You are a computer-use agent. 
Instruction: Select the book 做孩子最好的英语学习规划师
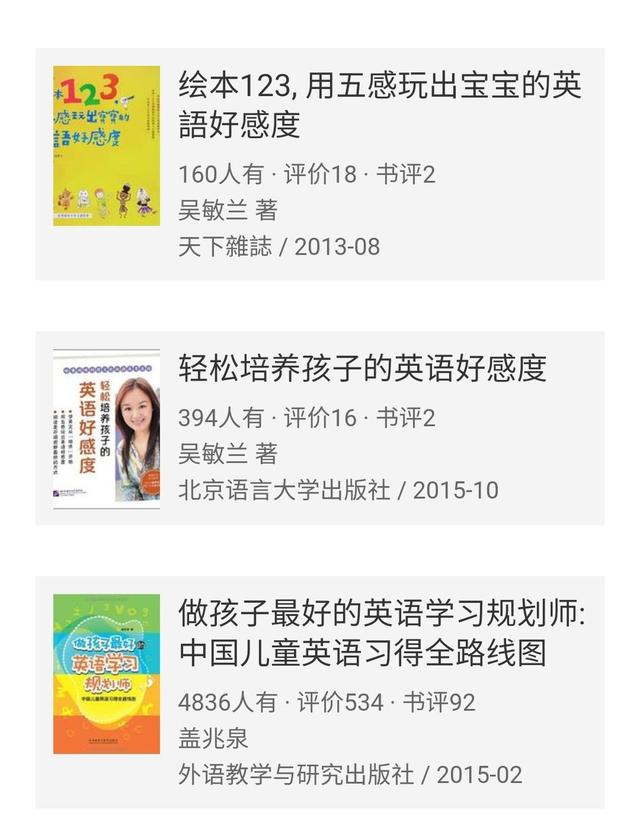[x=381, y=632]
